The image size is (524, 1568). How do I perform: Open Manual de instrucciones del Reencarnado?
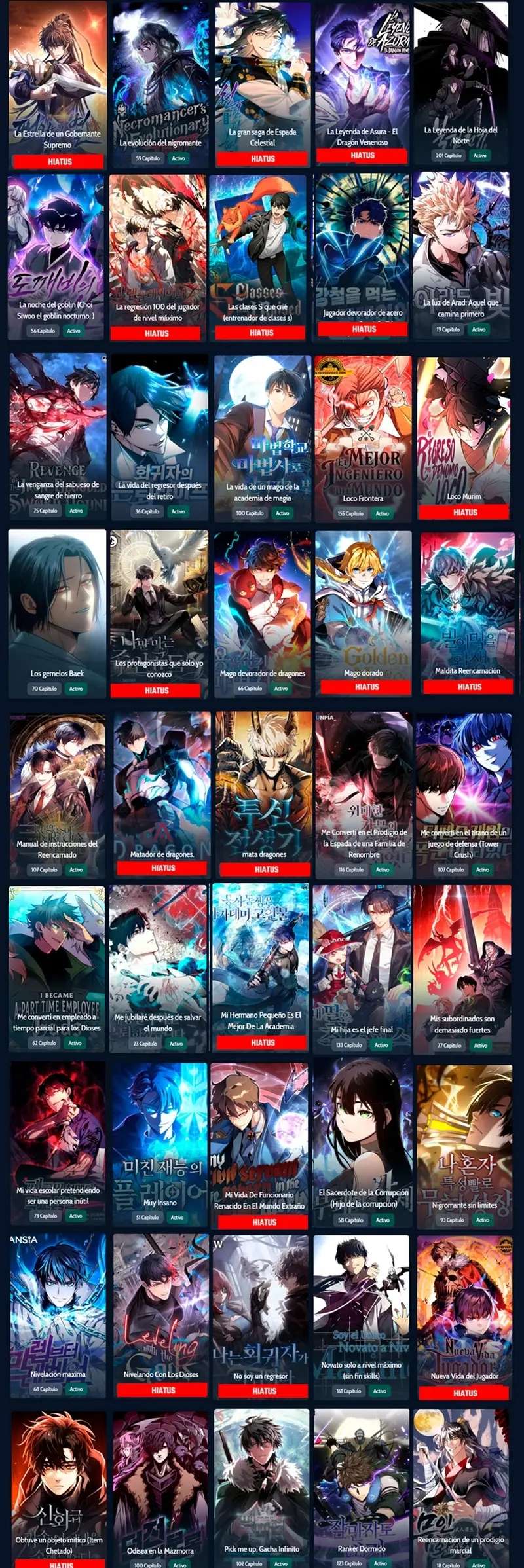pos(57,797)
